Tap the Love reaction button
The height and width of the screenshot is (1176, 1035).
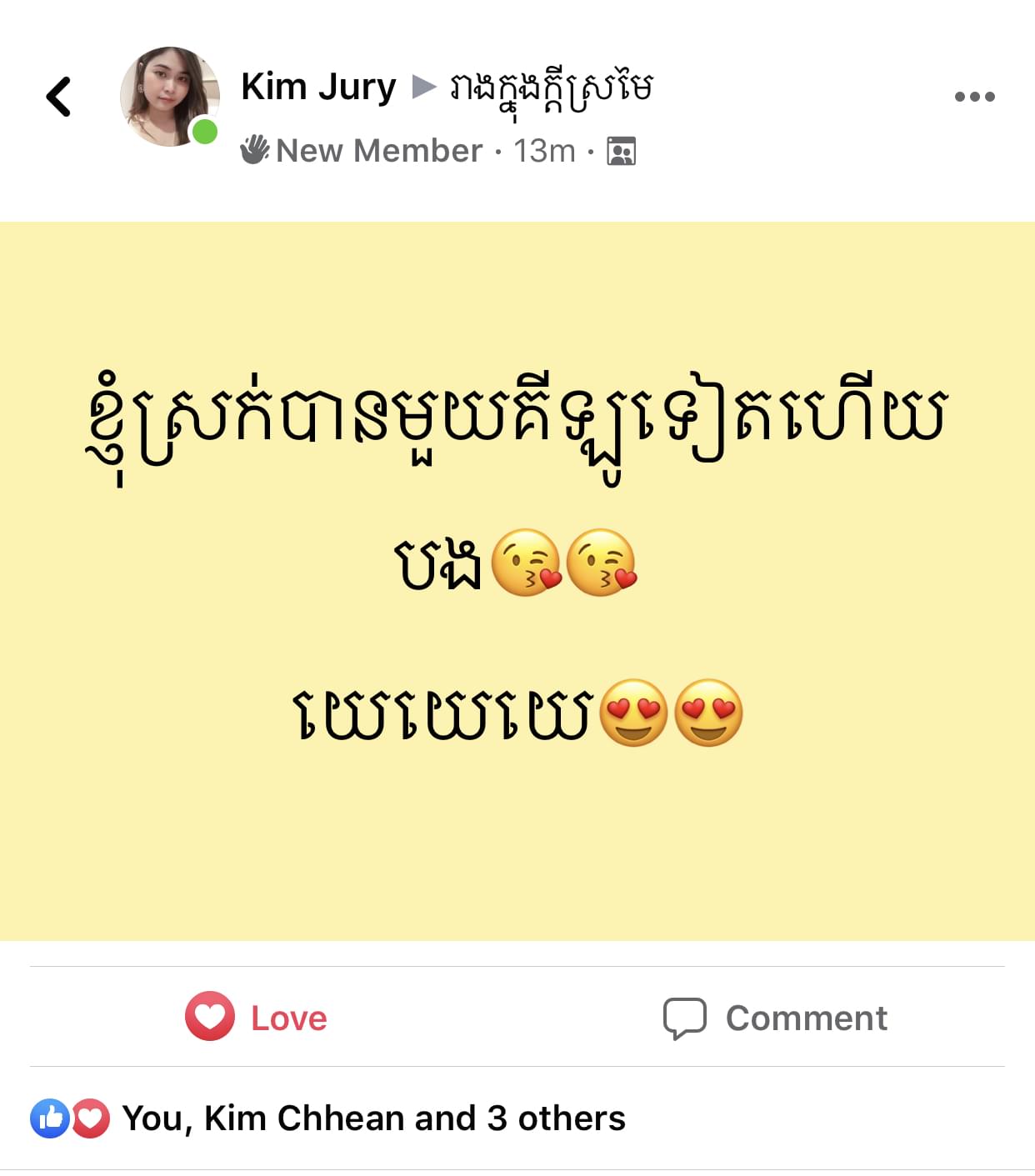pos(257,1017)
